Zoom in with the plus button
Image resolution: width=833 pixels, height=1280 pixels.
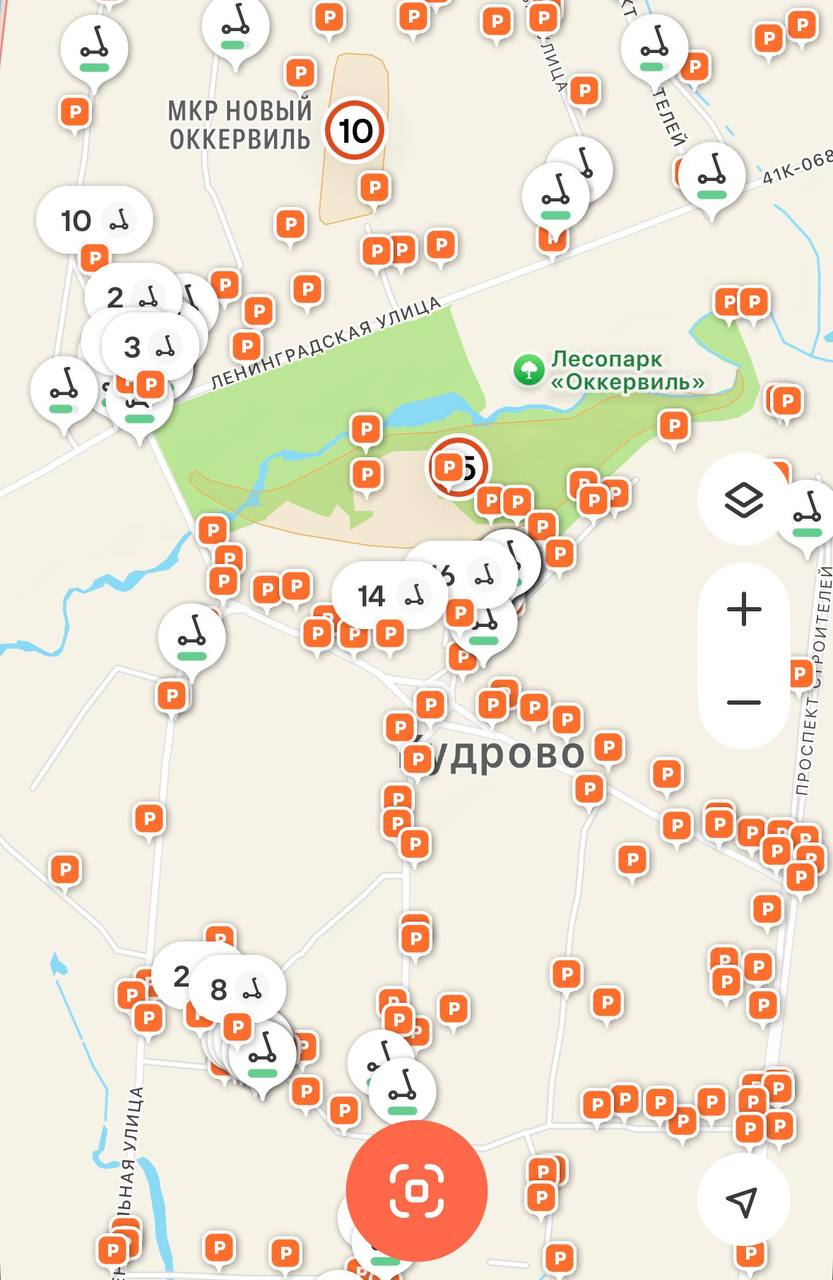[743, 609]
